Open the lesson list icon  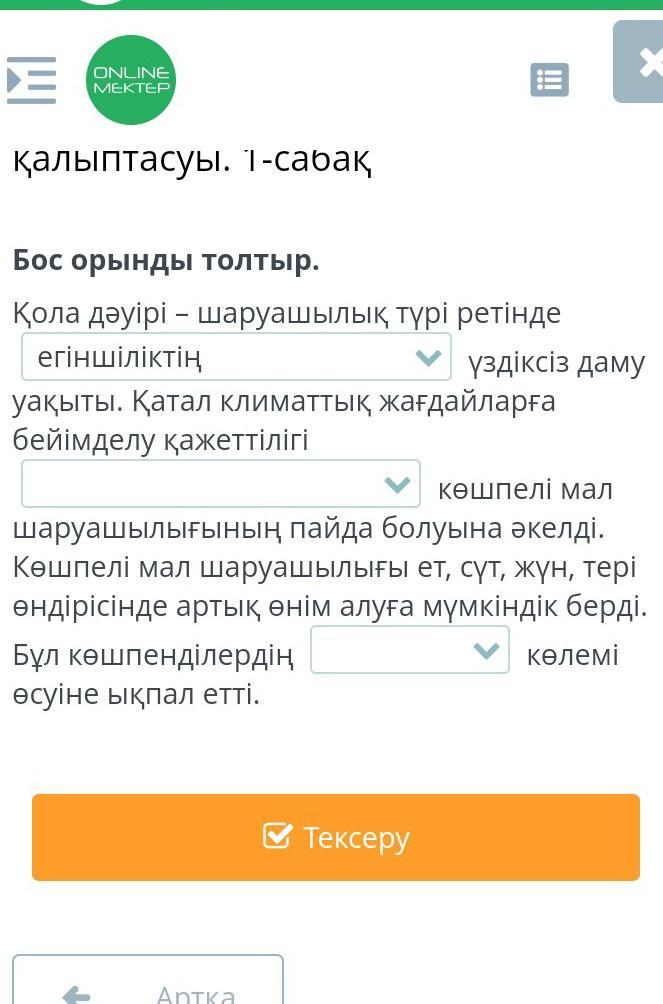[x=549, y=80]
